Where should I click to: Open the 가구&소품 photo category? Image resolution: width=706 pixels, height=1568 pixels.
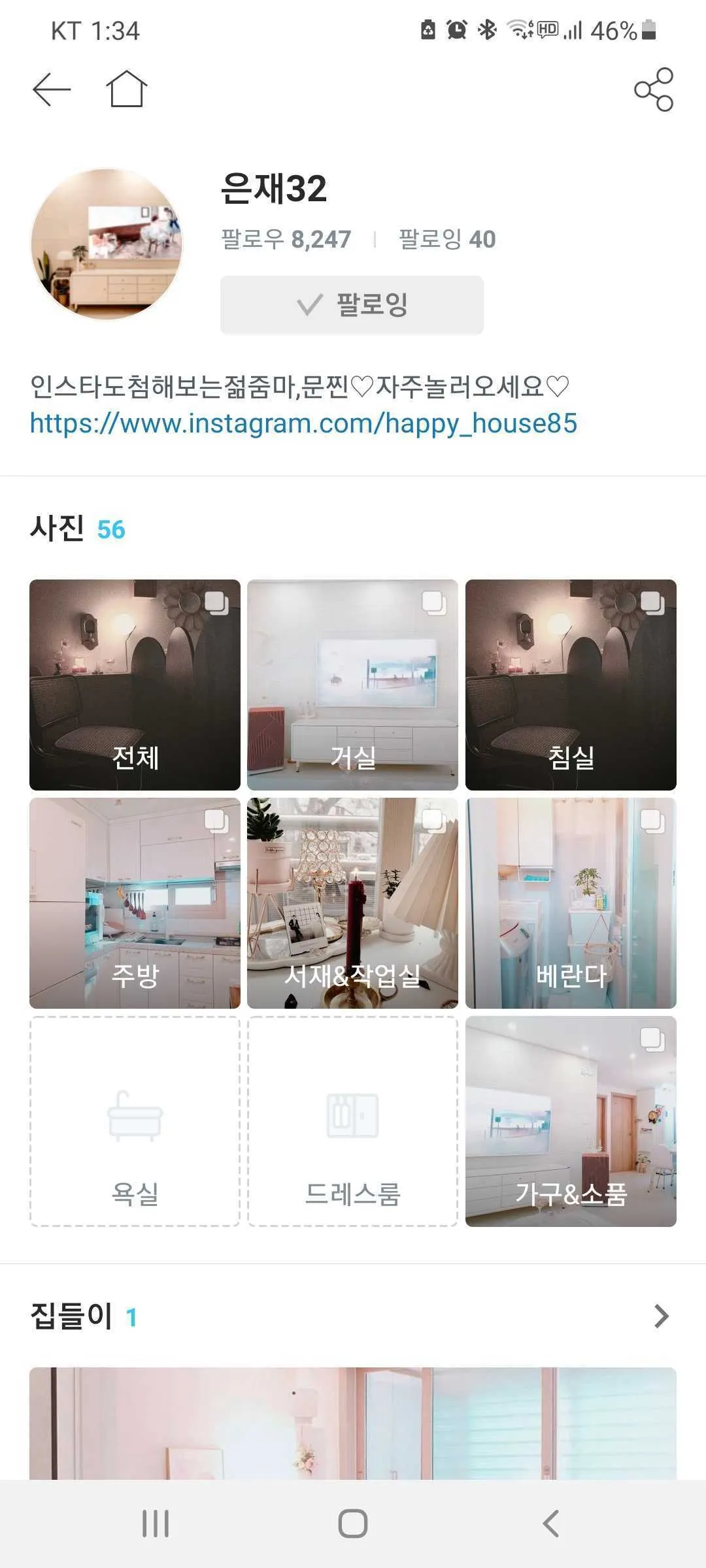[x=571, y=1121]
